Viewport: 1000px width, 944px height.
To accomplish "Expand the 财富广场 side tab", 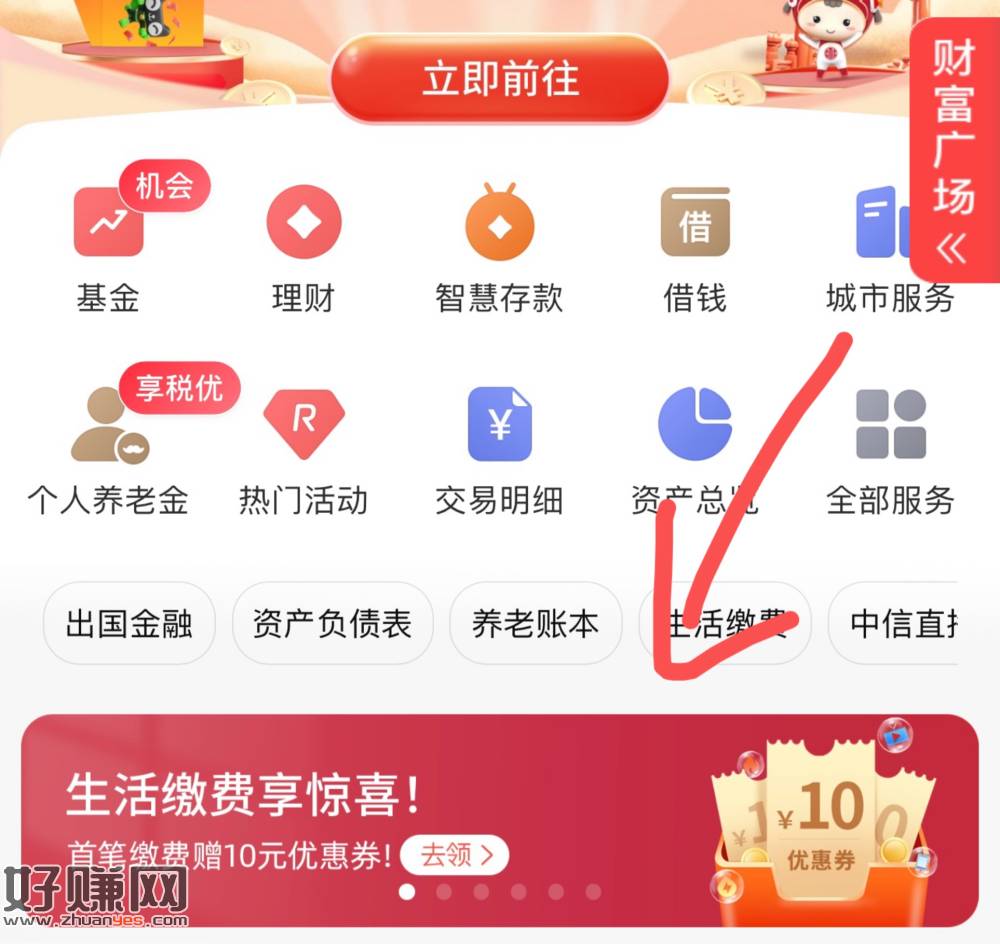I will (x=953, y=150).
